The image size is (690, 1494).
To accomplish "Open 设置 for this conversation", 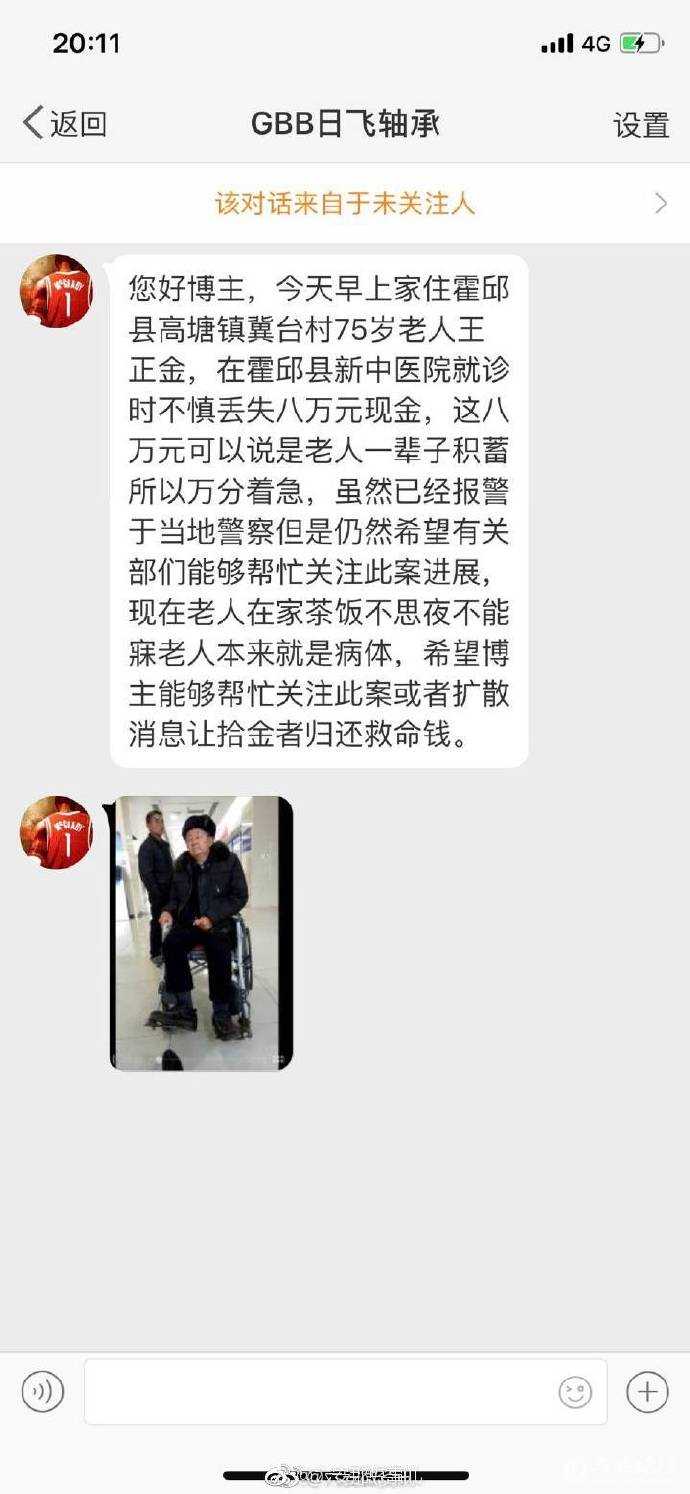I will tap(640, 125).
